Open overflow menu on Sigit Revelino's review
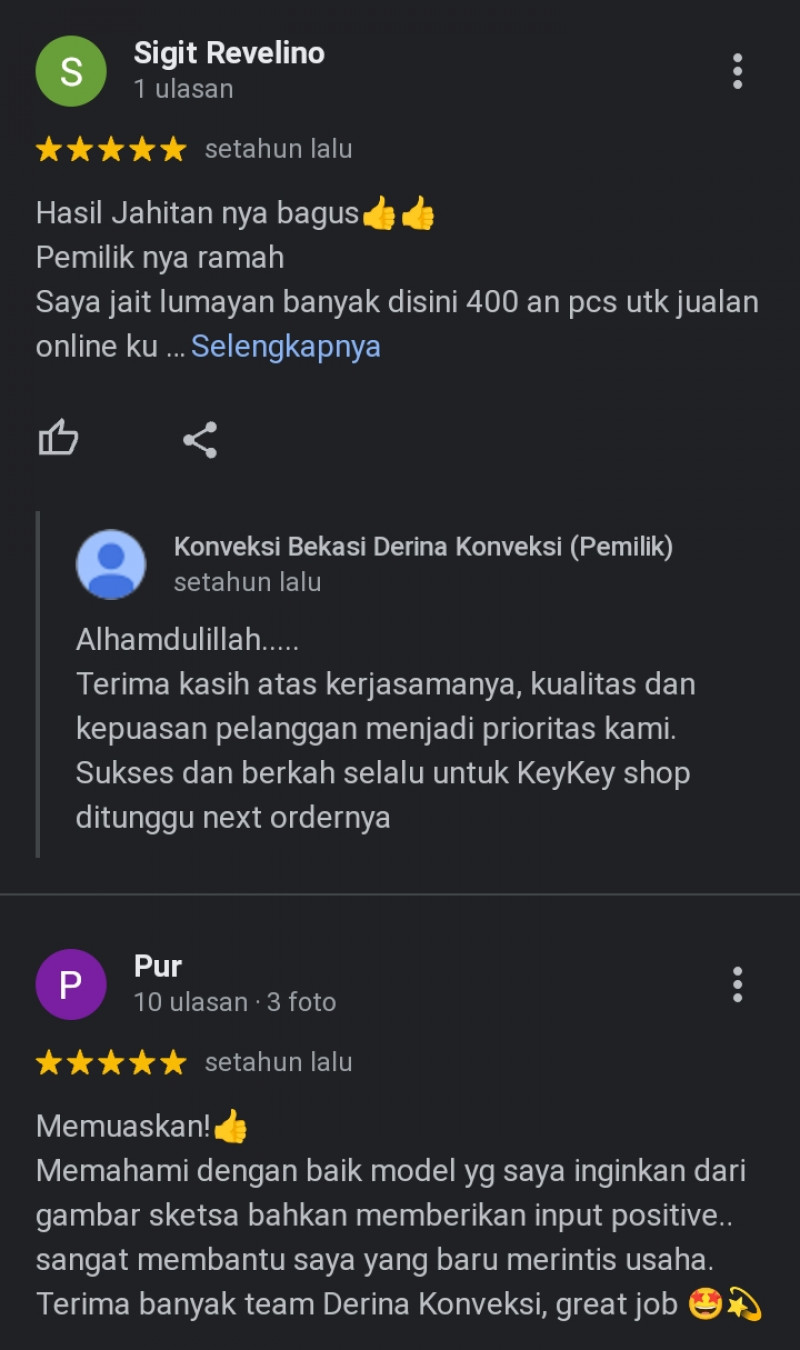800x1350 pixels. pos(737,71)
